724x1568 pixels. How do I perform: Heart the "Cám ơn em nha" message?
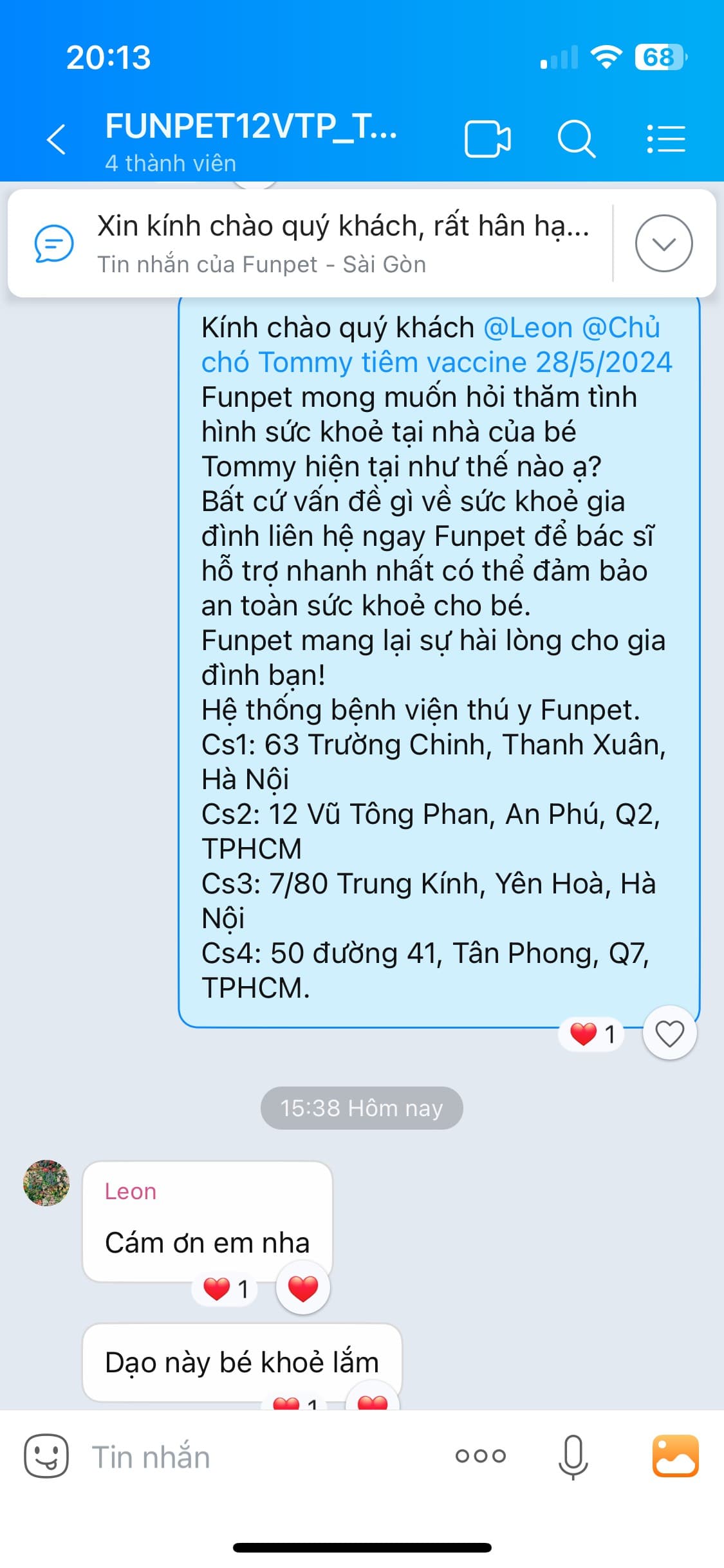[x=302, y=1289]
